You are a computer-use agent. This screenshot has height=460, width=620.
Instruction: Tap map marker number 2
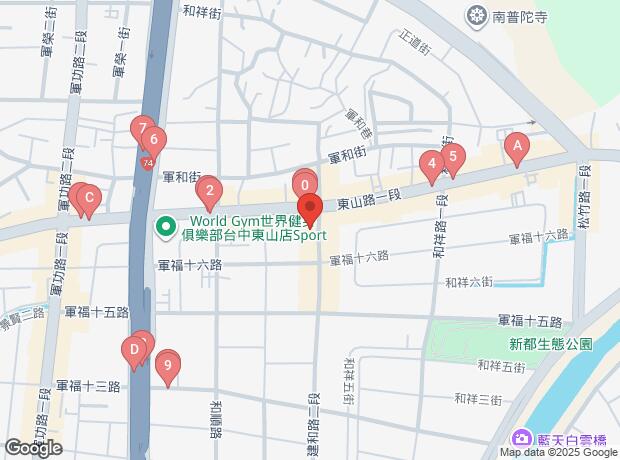[208, 189]
